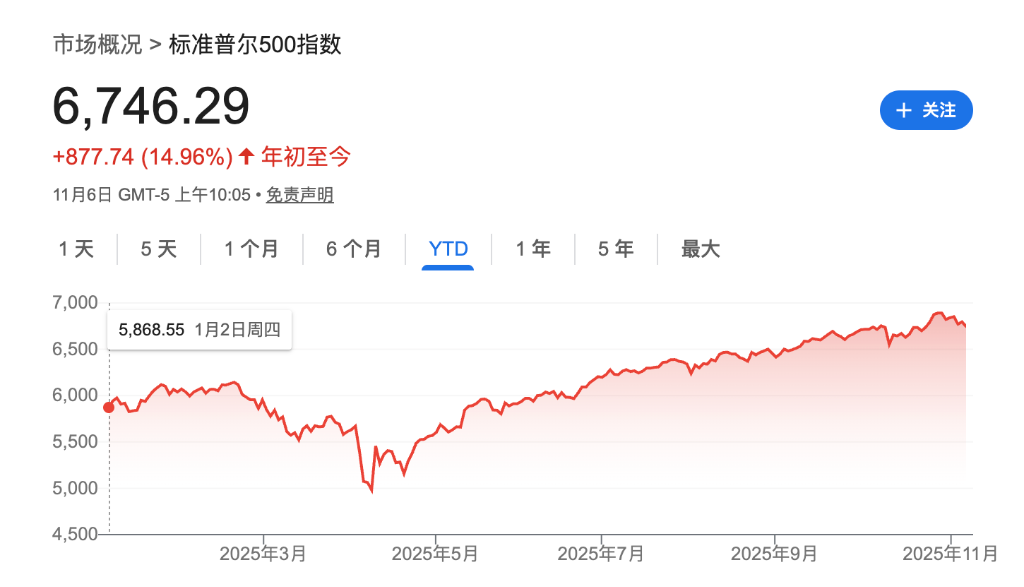Switch to the 1 天 range
Image resolution: width=1024 pixels, height=587 pixels.
[x=76, y=249]
